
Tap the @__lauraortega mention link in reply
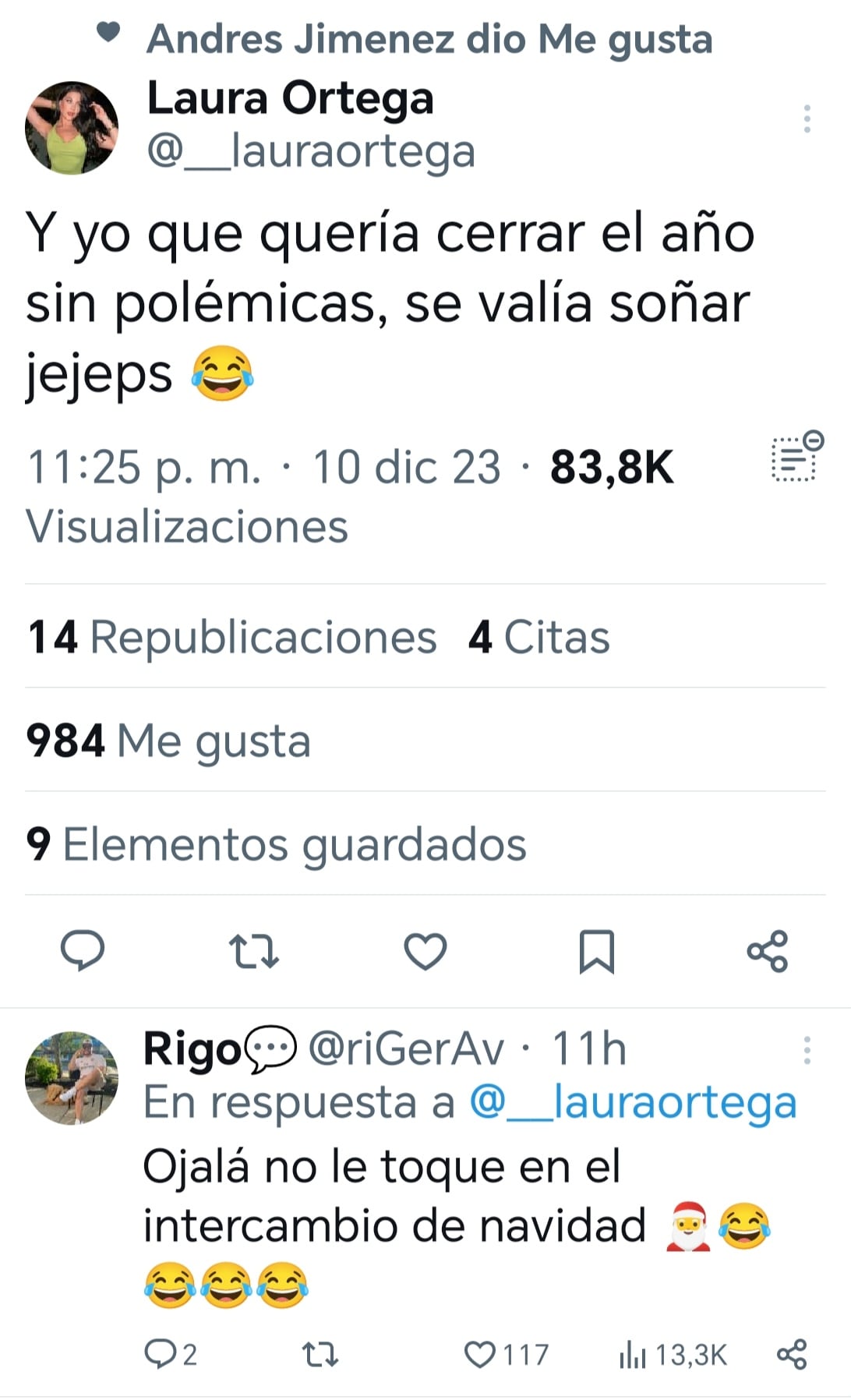(x=633, y=1103)
